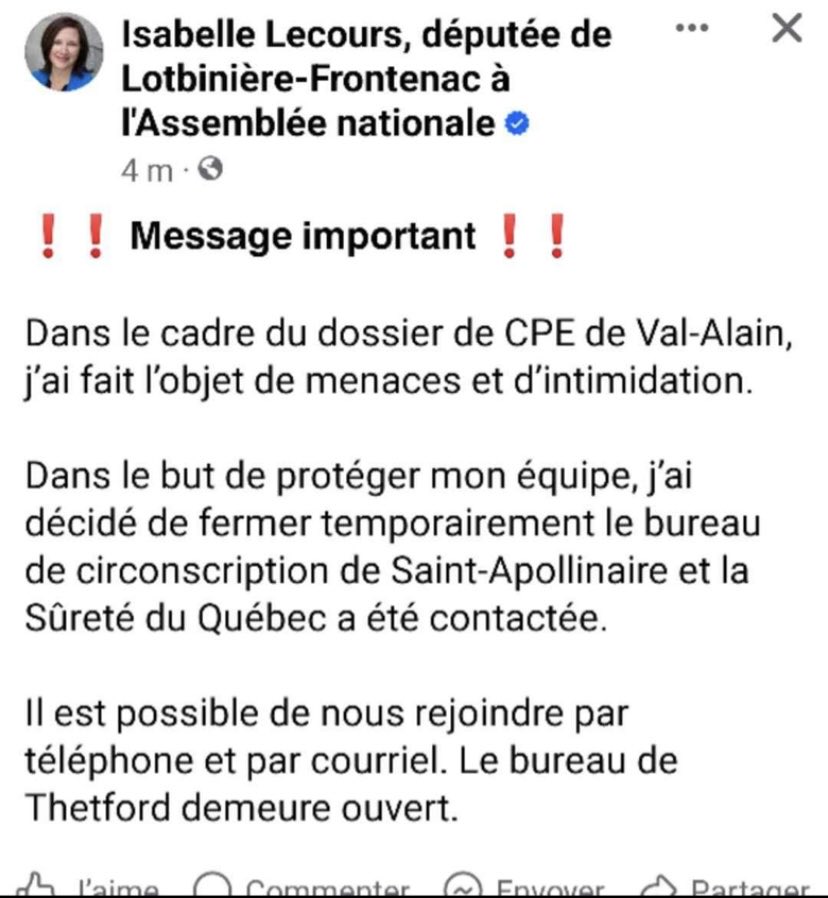828x898 pixels.
Task: Open Isabelle Lecours' profile picture
Action: click(63, 52)
